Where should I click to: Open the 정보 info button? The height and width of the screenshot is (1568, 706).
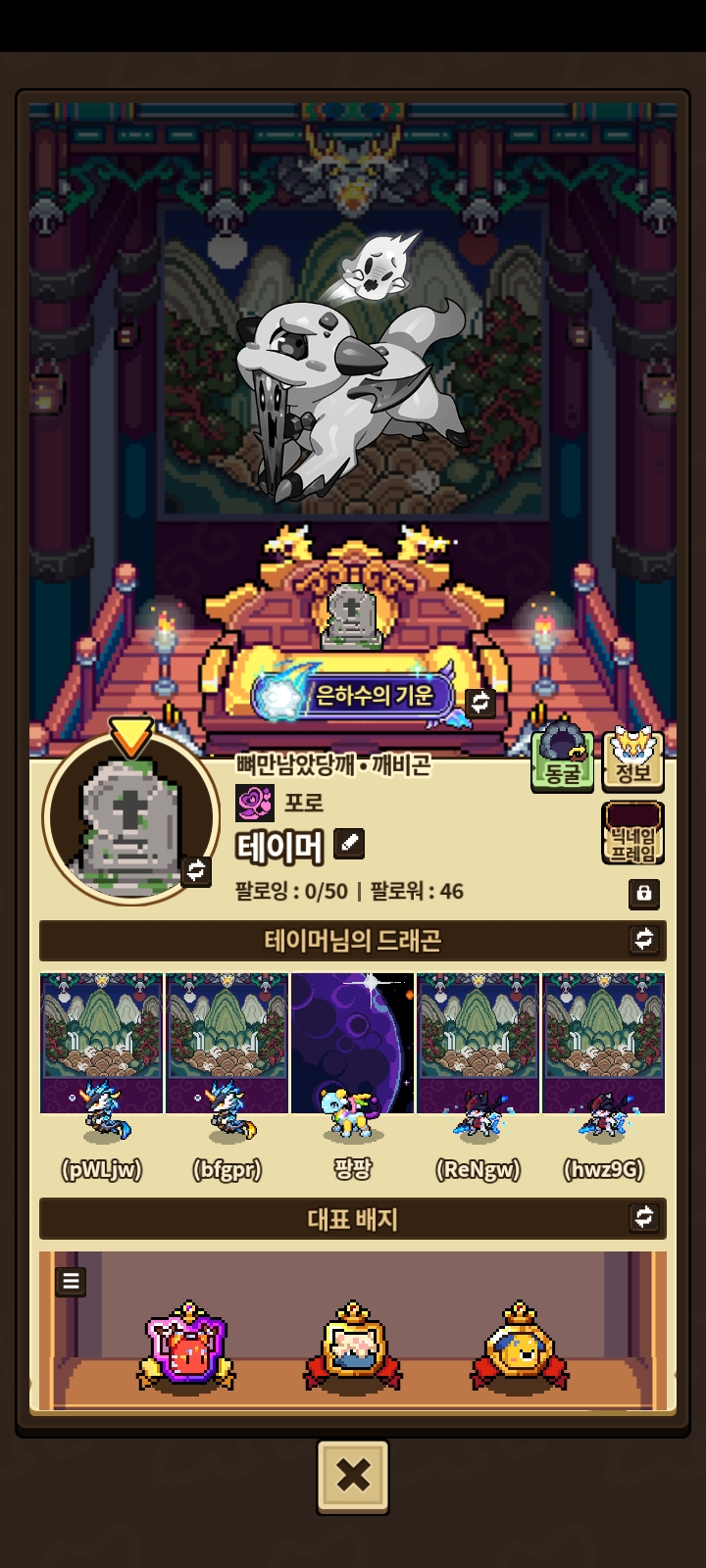pyautogui.click(x=632, y=759)
